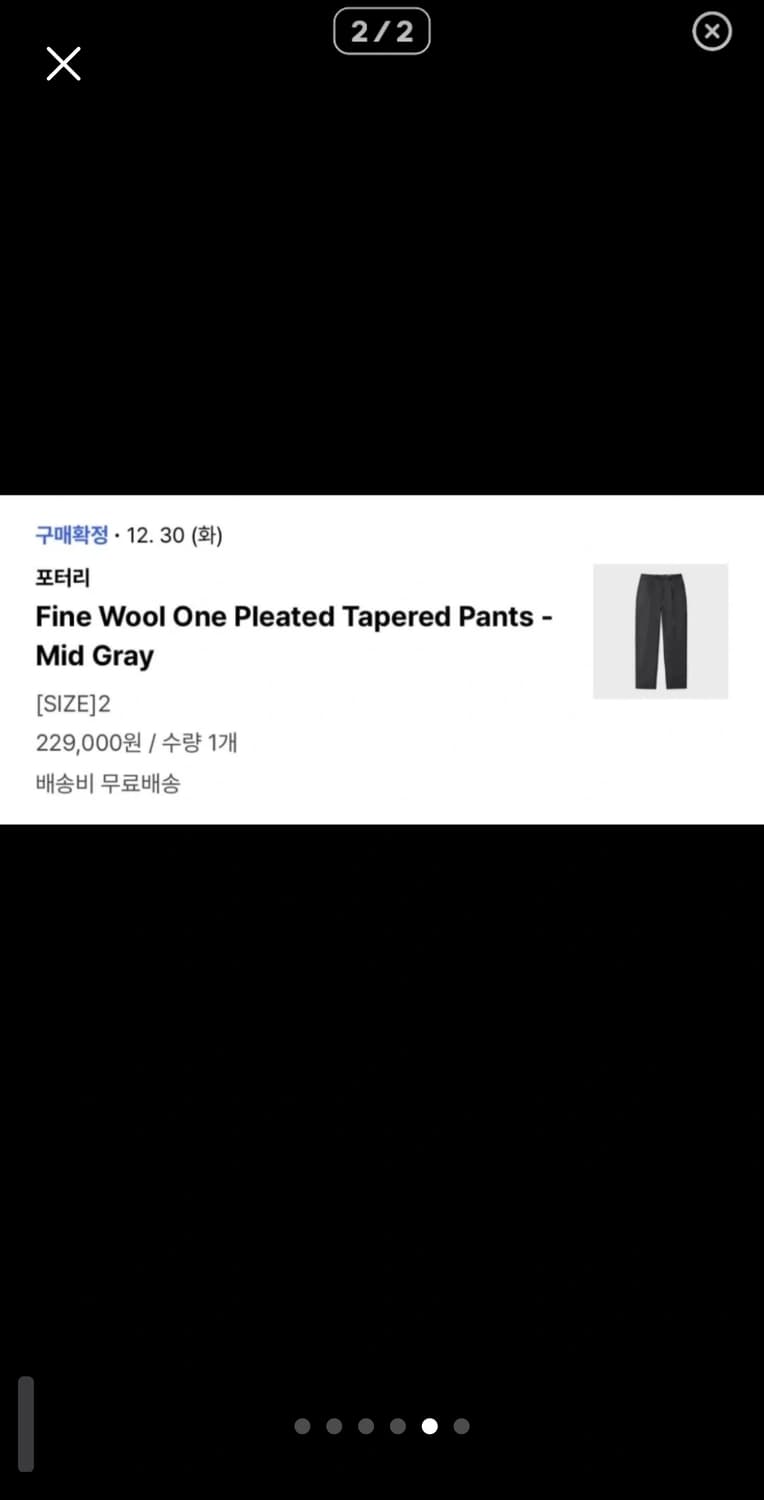Tap the gray pants product thumbnail
The width and height of the screenshot is (764, 1500).
[661, 631]
